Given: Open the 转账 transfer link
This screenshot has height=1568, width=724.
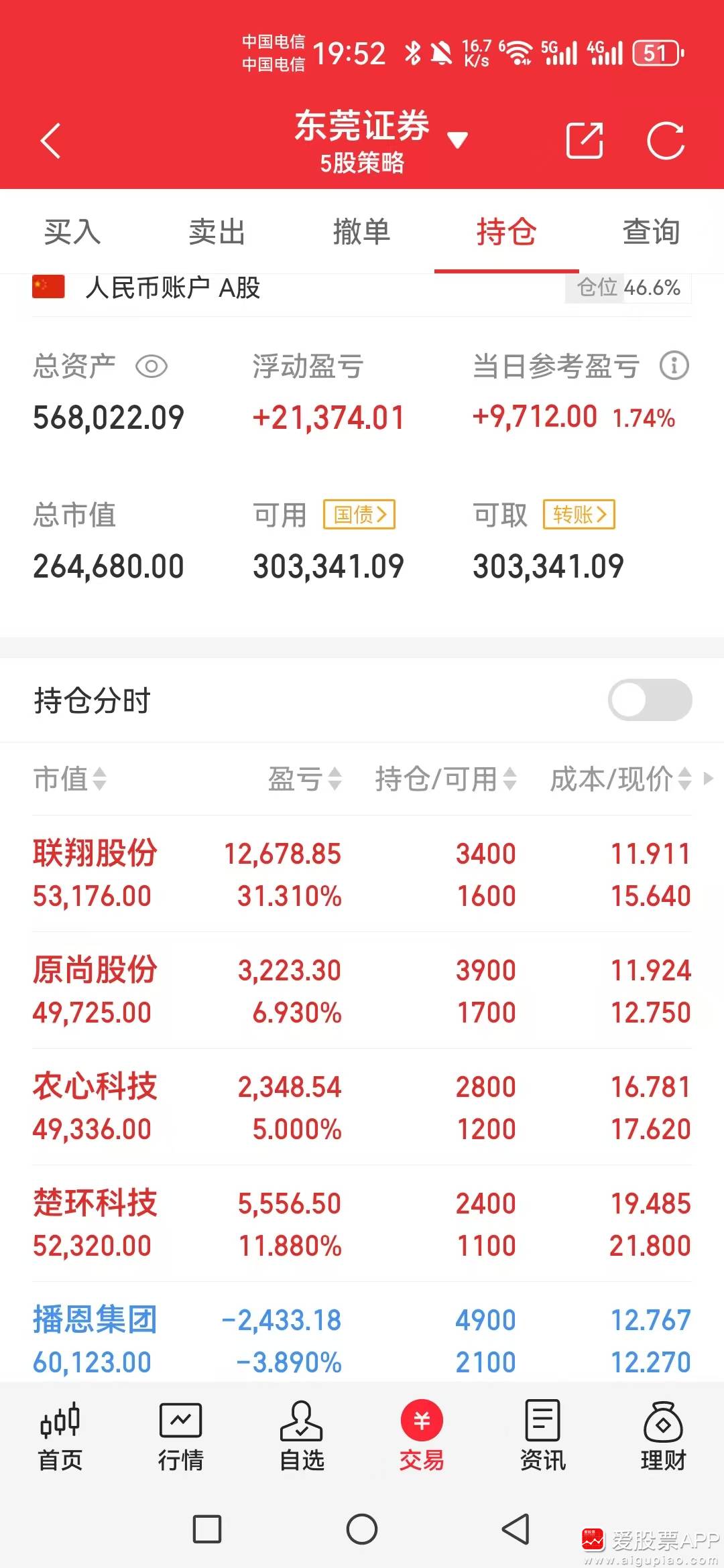Looking at the screenshot, I should (x=579, y=515).
